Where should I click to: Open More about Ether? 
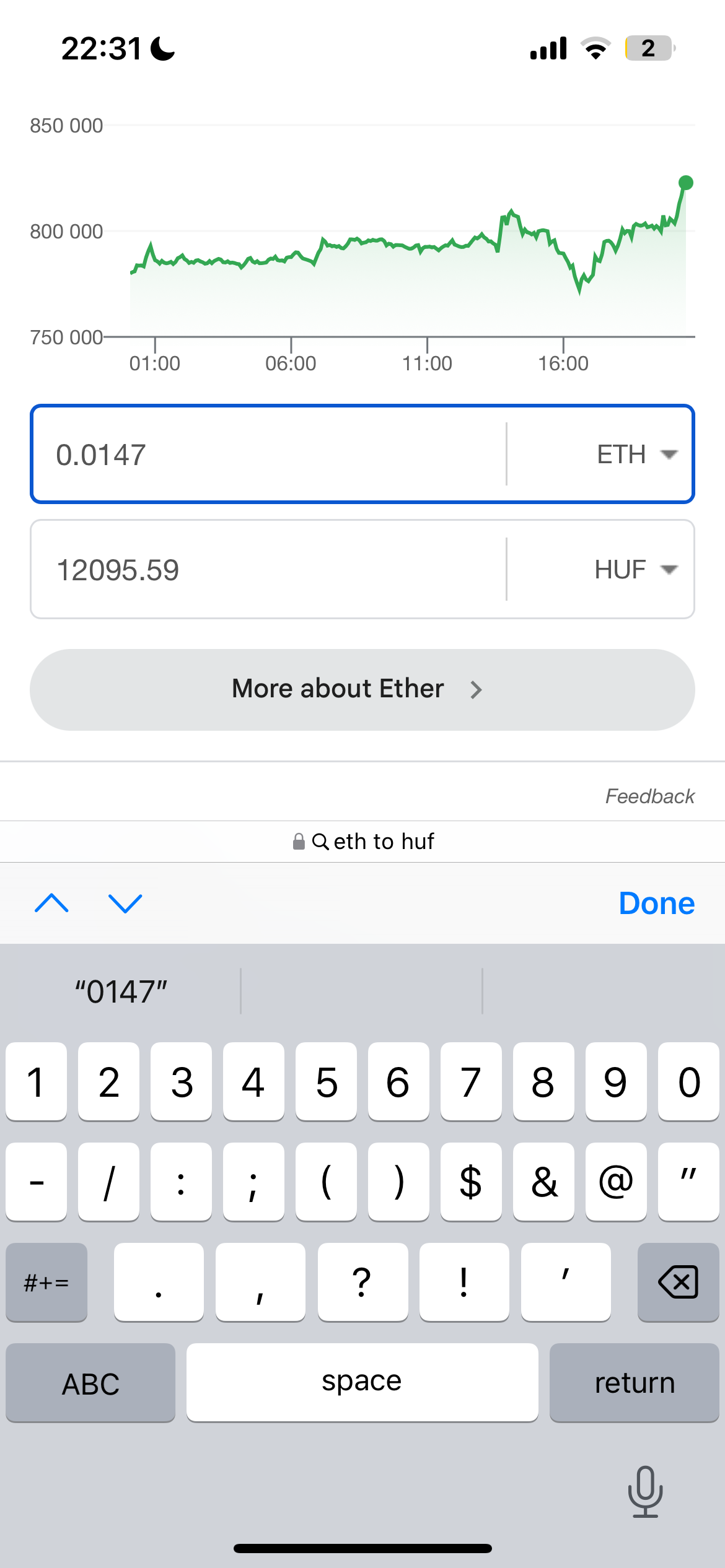pos(362,689)
